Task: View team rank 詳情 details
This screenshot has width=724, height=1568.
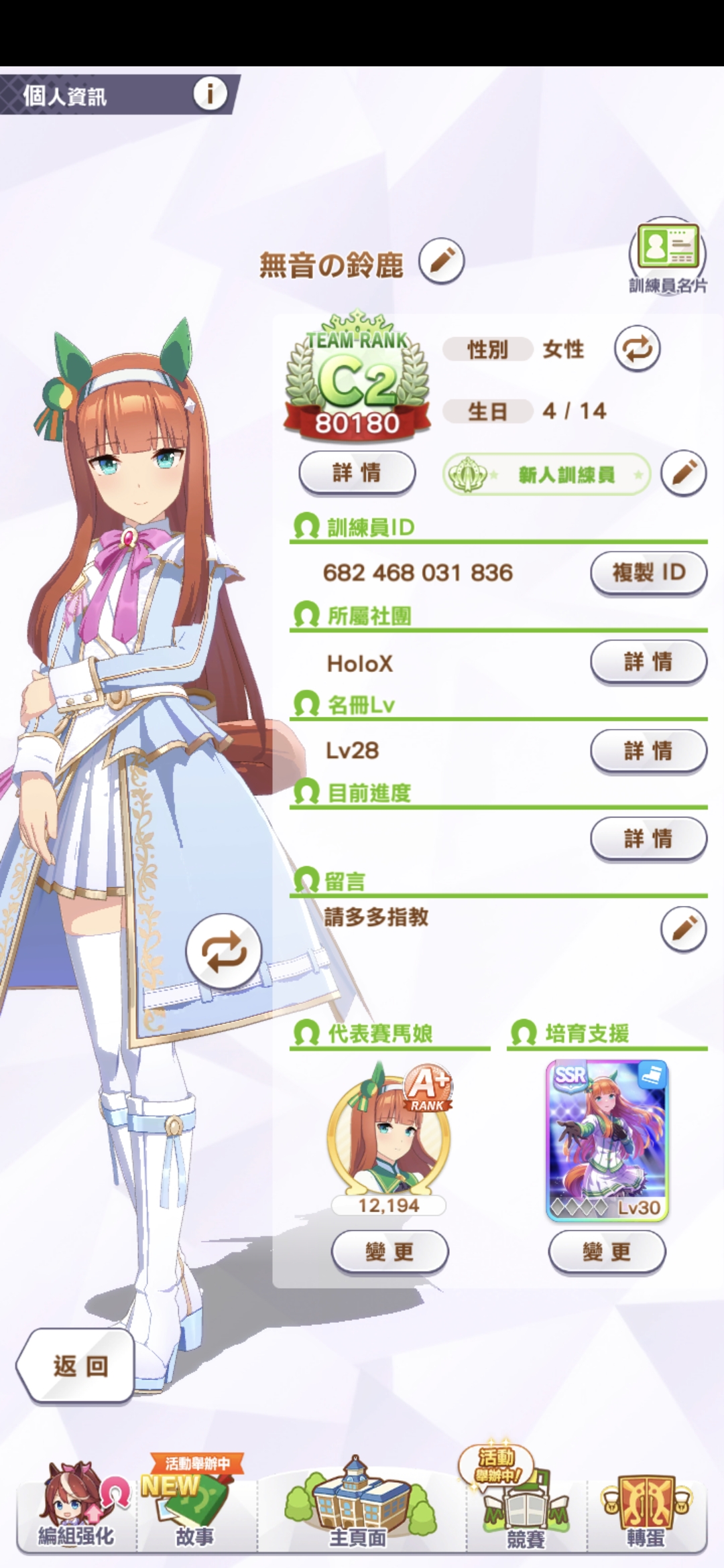Action: 357,473
